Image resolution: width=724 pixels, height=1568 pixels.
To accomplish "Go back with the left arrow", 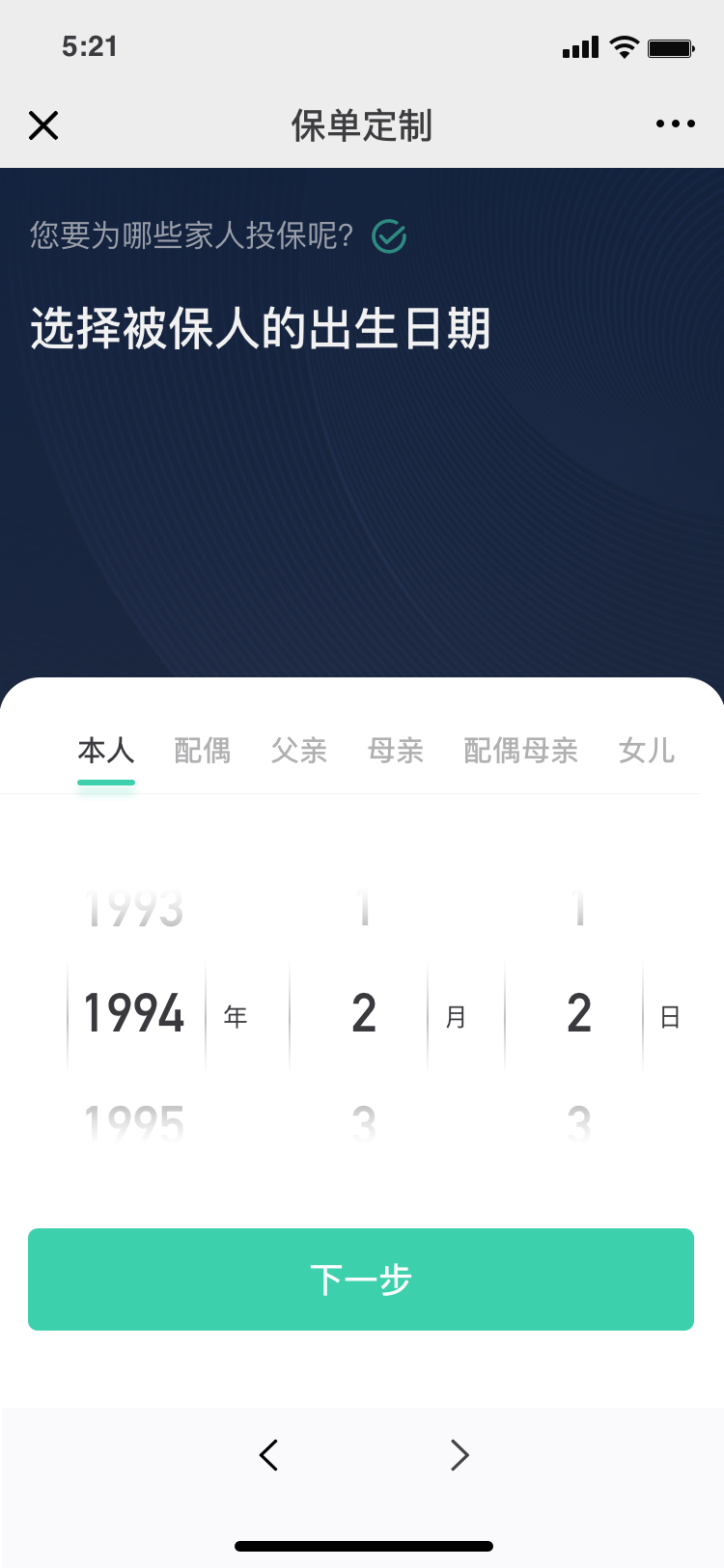I will coord(269,1455).
